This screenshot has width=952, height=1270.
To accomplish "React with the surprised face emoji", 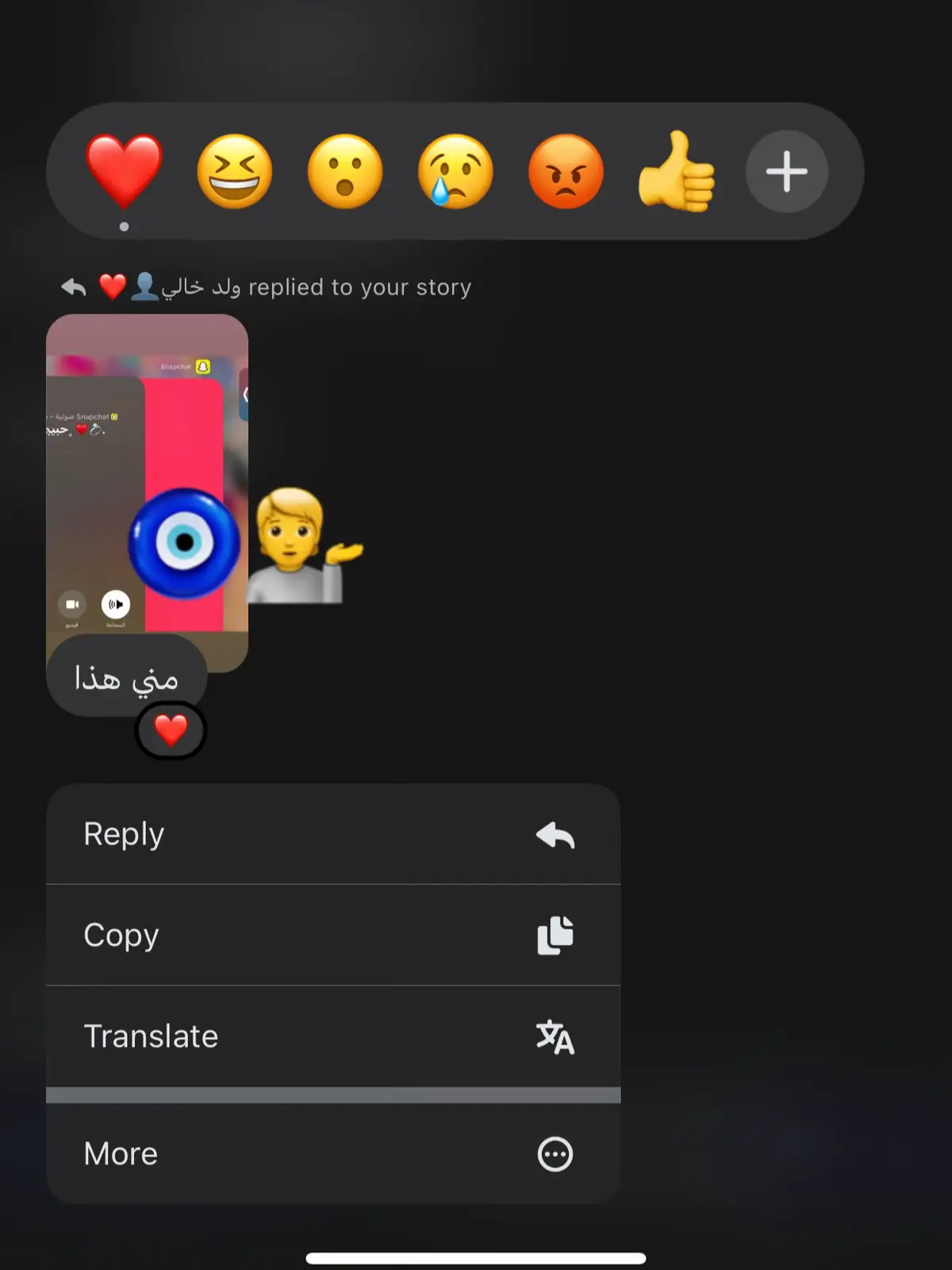I will (344, 171).
